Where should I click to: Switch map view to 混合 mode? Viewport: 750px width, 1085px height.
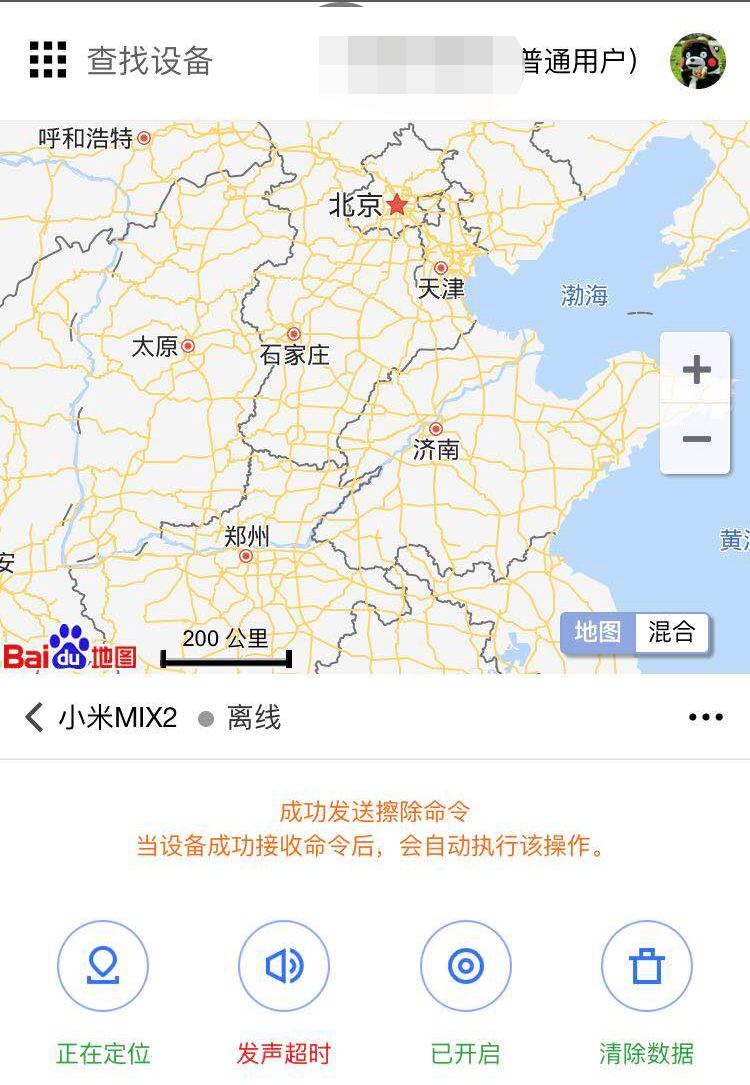point(674,631)
